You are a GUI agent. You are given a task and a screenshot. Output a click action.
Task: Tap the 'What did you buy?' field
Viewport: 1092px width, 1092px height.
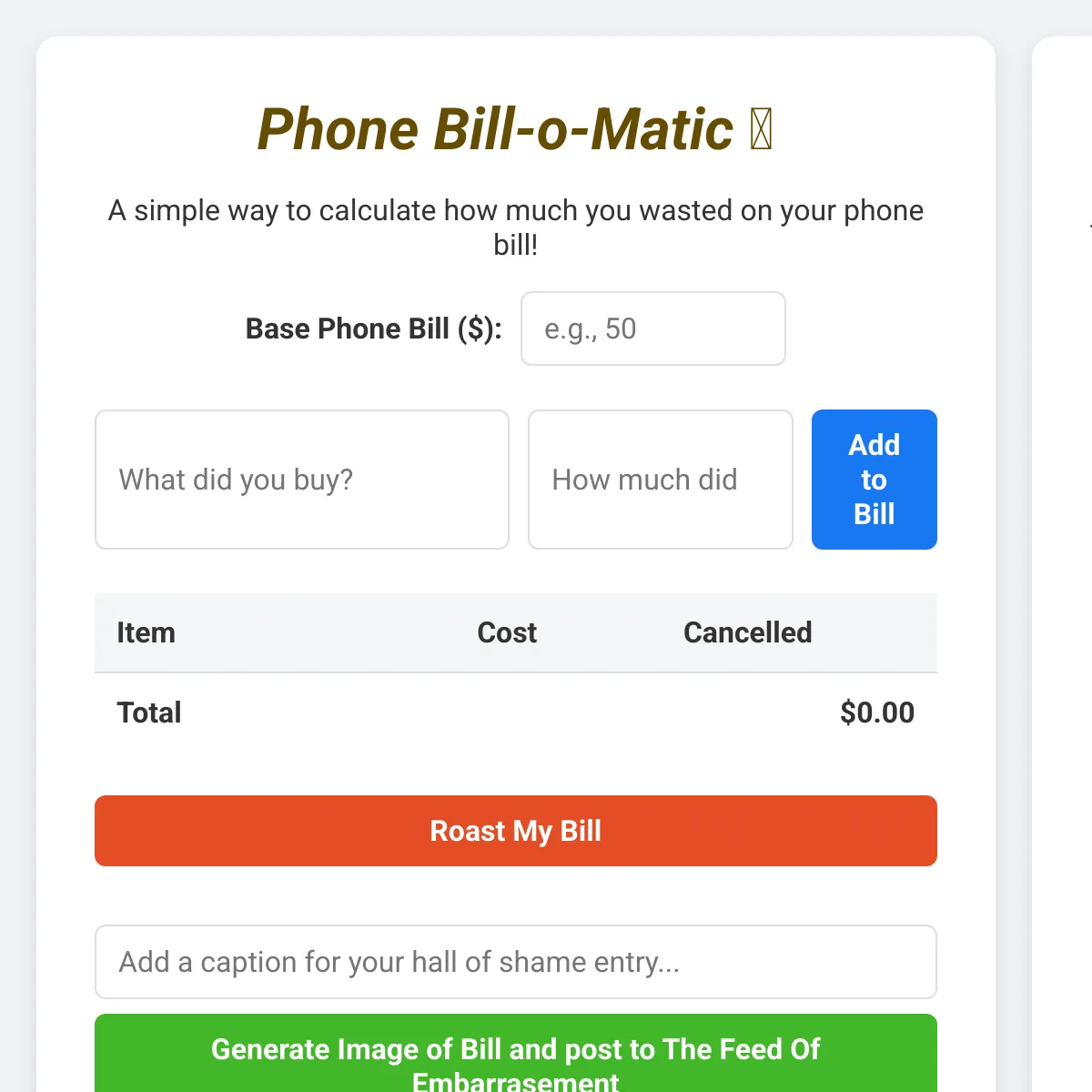pyautogui.click(x=301, y=480)
